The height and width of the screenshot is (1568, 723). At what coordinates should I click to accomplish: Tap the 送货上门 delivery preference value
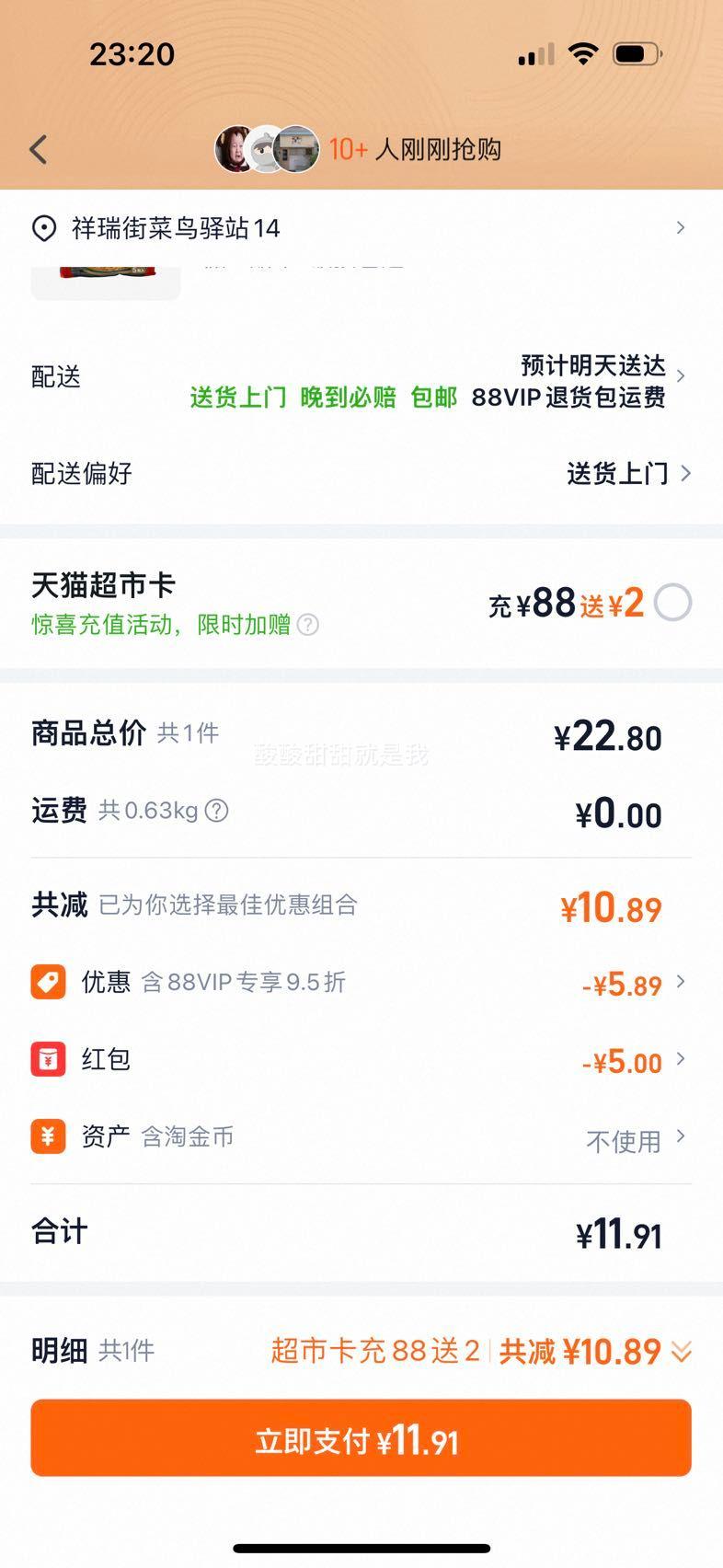coord(619,473)
